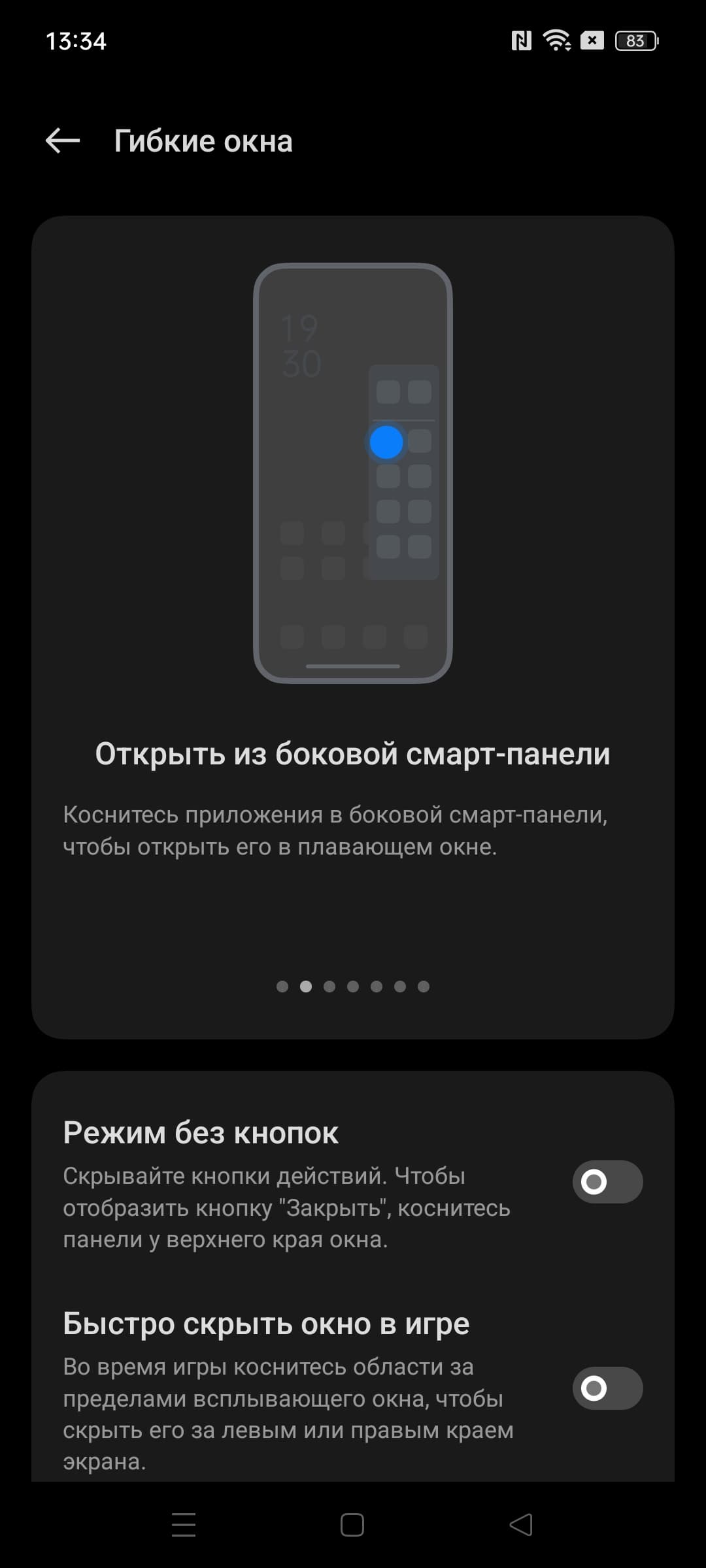This screenshot has width=706, height=1568.
Task: Open recent apps from the navigation bar
Action: click(184, 1525)
